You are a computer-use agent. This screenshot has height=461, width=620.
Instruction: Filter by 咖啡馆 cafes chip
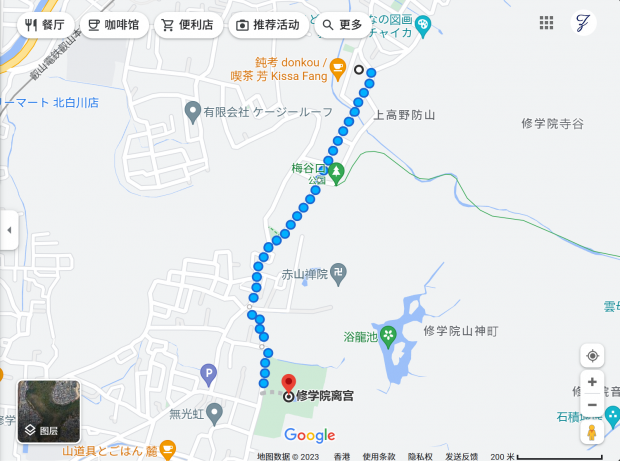[x=112, y=25]
